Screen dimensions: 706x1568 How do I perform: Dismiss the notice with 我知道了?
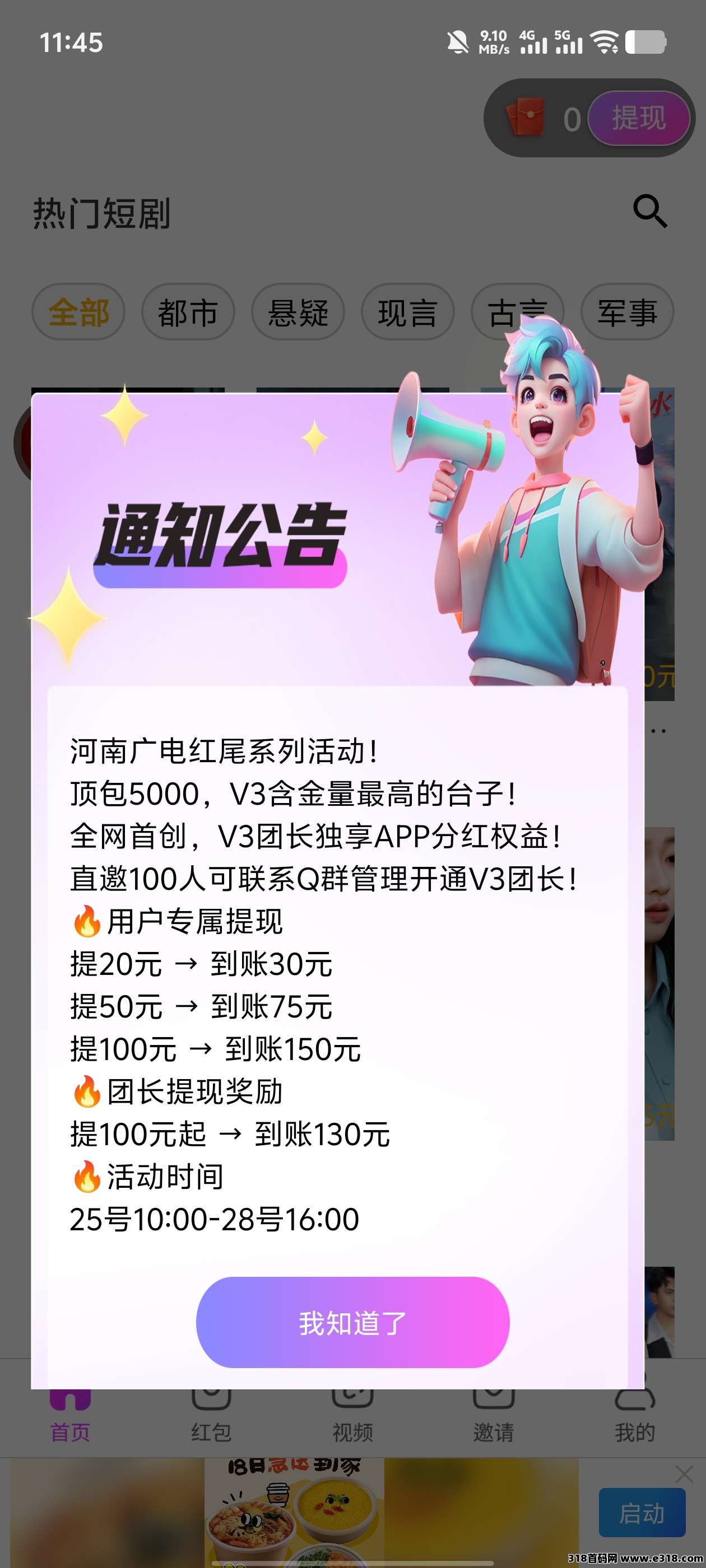pos(352,1322)
